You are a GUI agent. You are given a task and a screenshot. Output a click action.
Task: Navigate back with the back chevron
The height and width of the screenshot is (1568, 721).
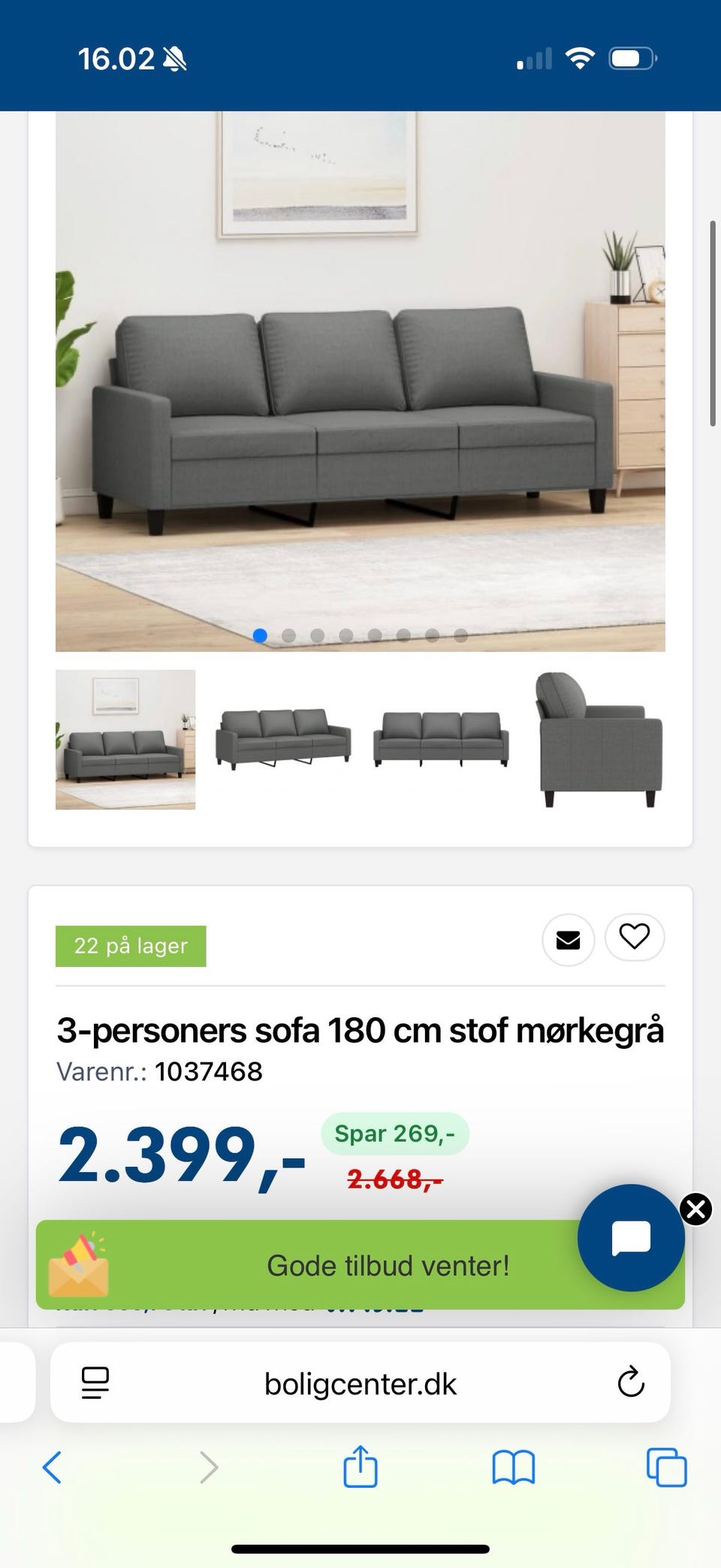[52, 1470]
